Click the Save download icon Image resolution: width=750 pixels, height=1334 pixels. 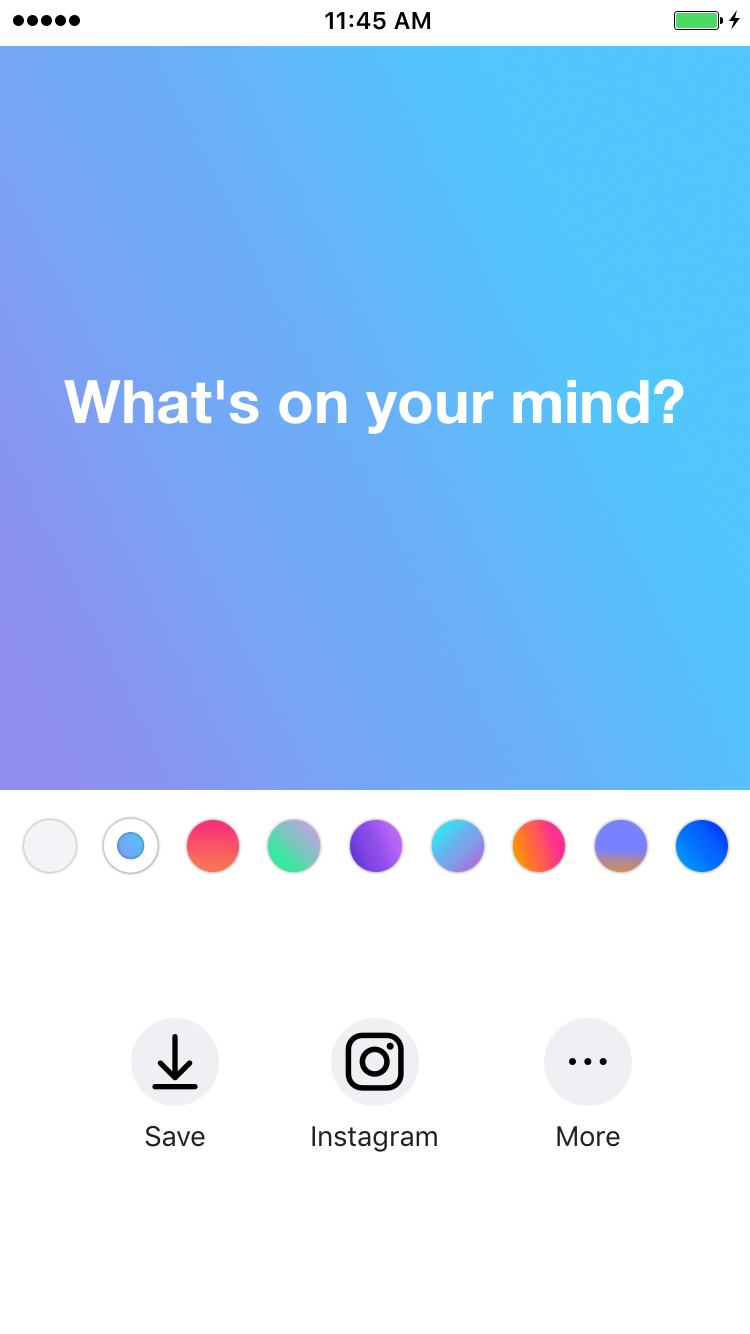click(x=175, y=1062)
